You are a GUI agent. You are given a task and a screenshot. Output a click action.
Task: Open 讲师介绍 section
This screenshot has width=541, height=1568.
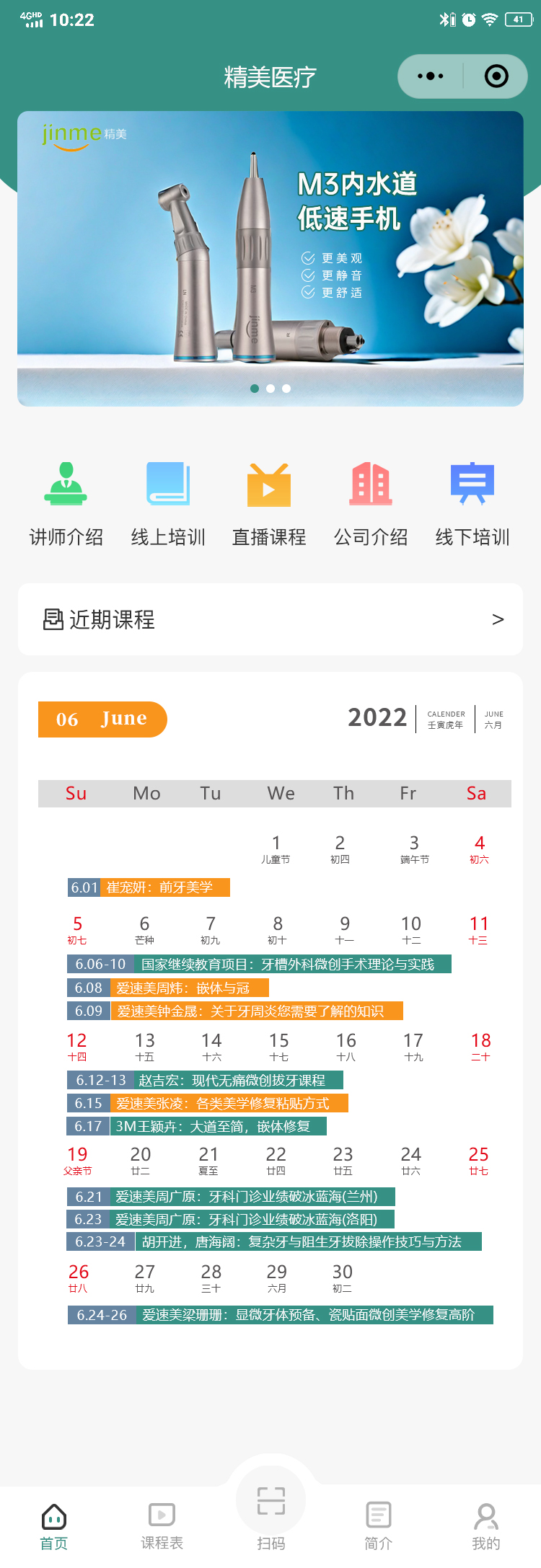coord(66,504)
